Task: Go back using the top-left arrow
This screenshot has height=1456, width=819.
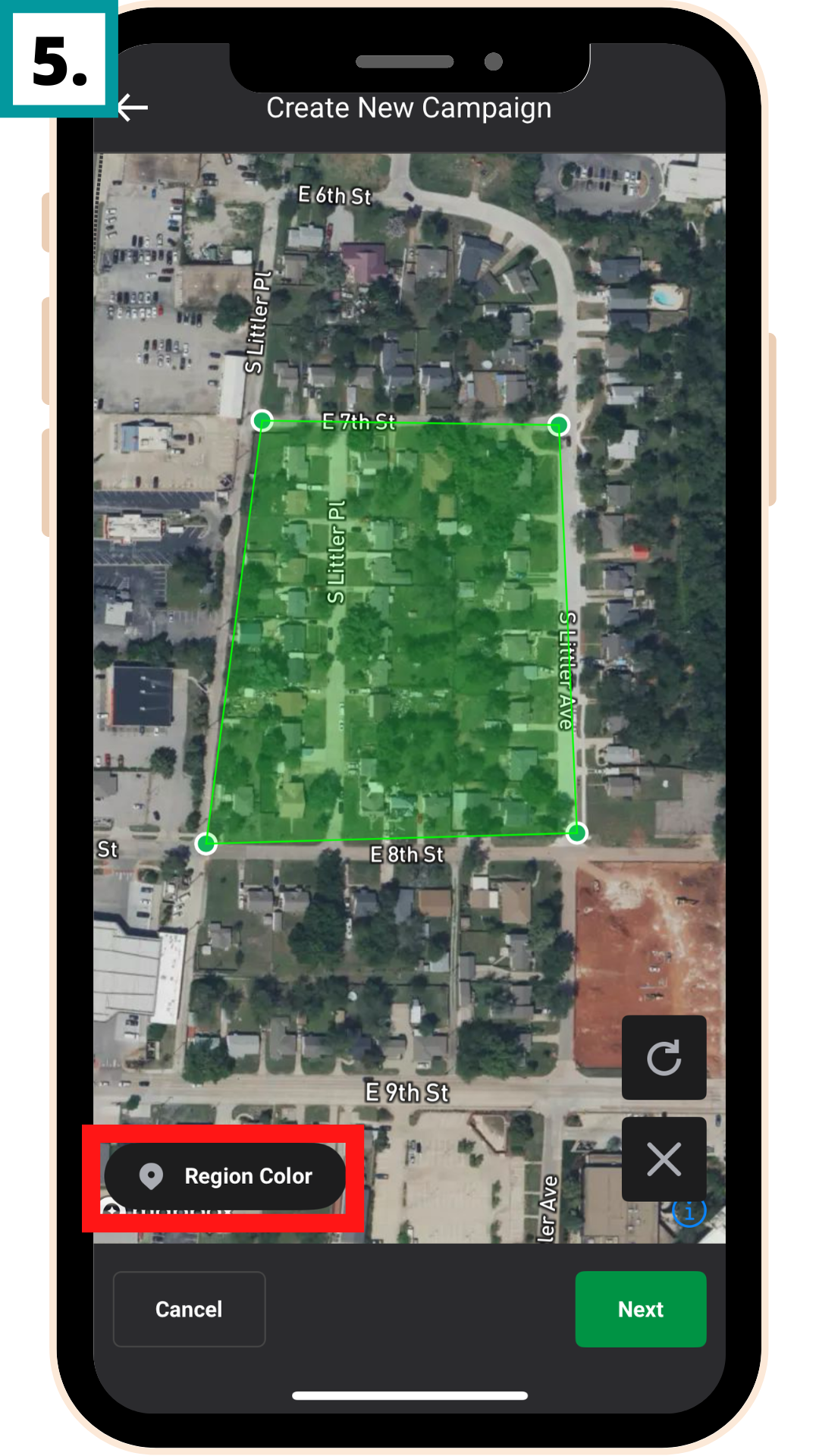Action: [133, 108]
